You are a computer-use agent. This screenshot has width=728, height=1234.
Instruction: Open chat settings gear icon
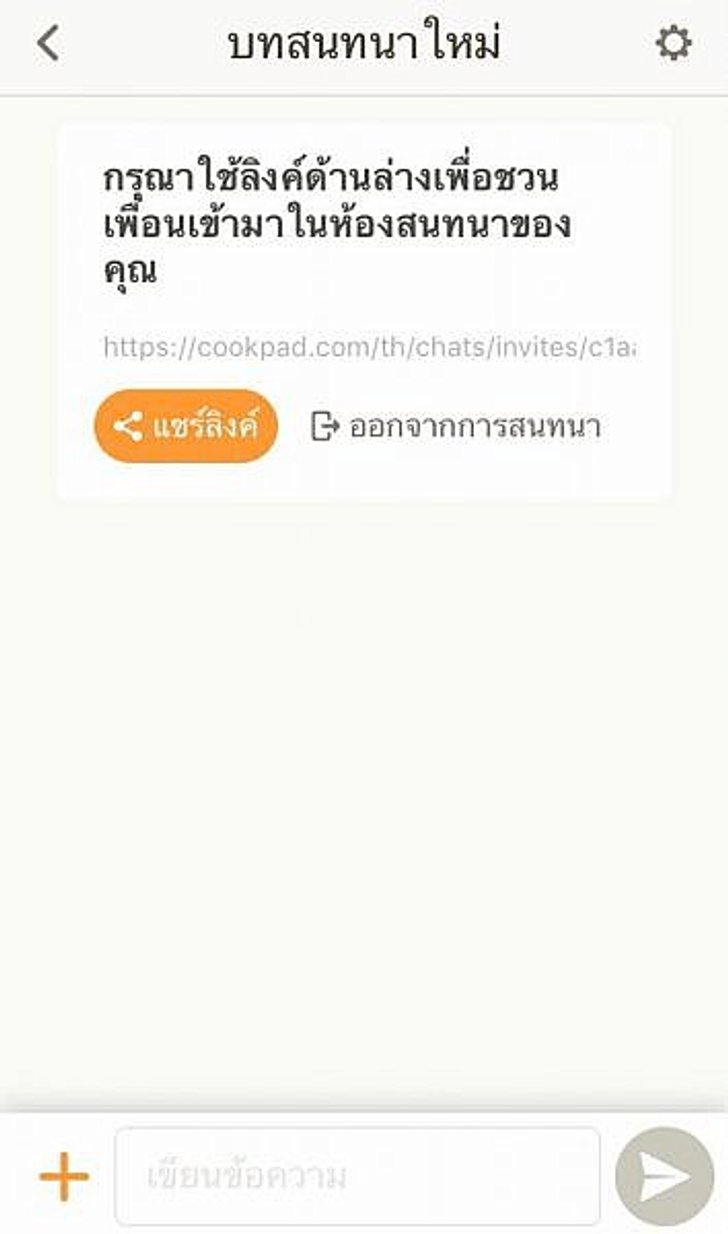(673, 44)
